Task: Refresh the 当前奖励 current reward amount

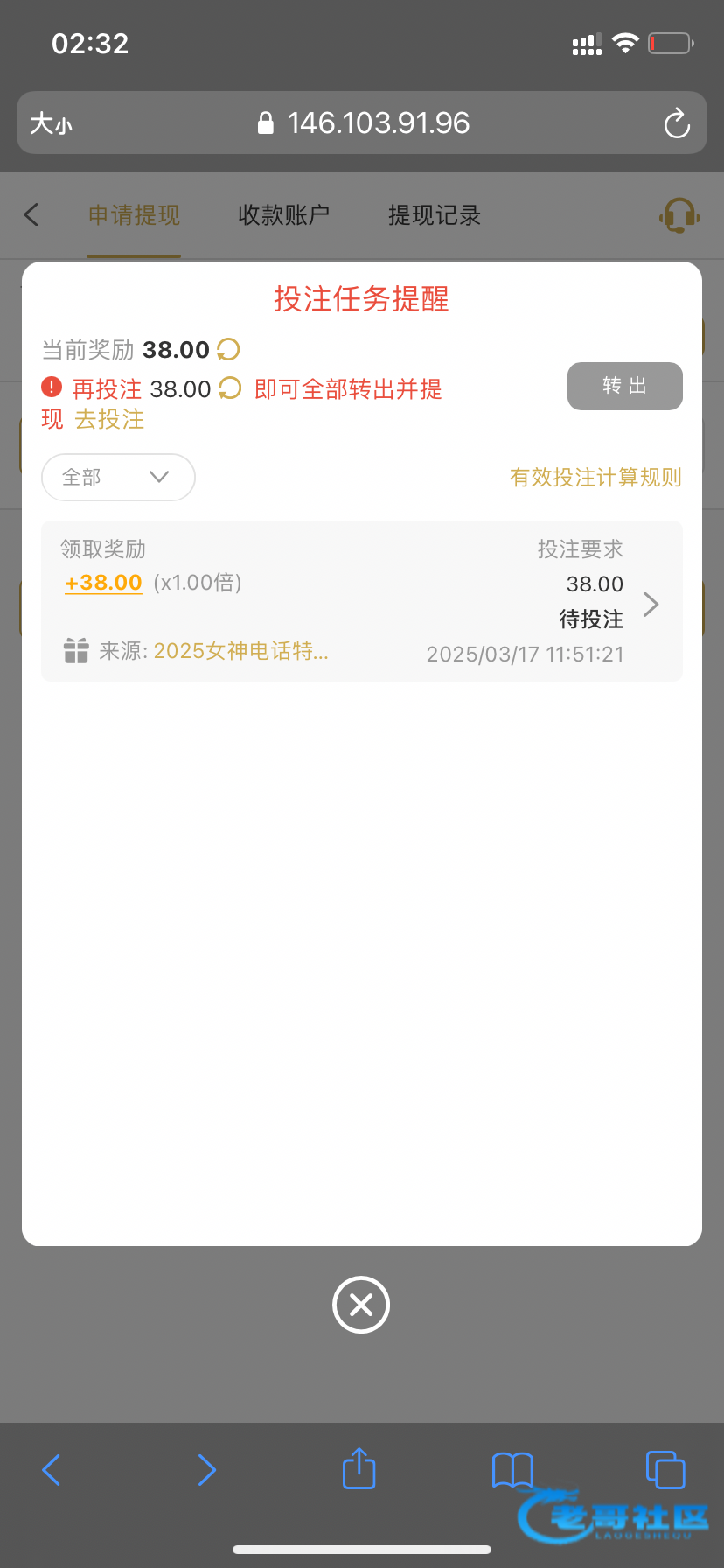Action: pyautogui.click(x=228, y=350)
